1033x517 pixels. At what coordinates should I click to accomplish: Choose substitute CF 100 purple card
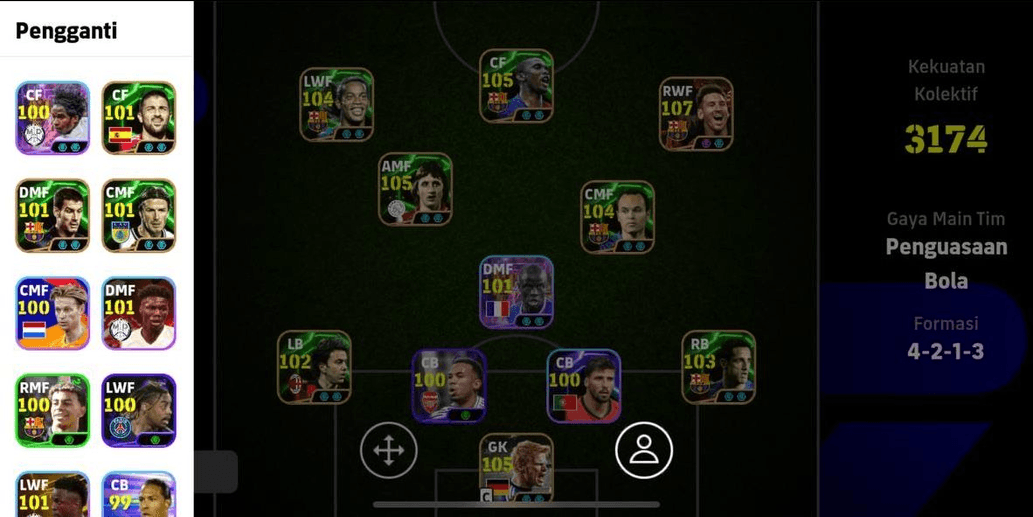tap(53, 118)
